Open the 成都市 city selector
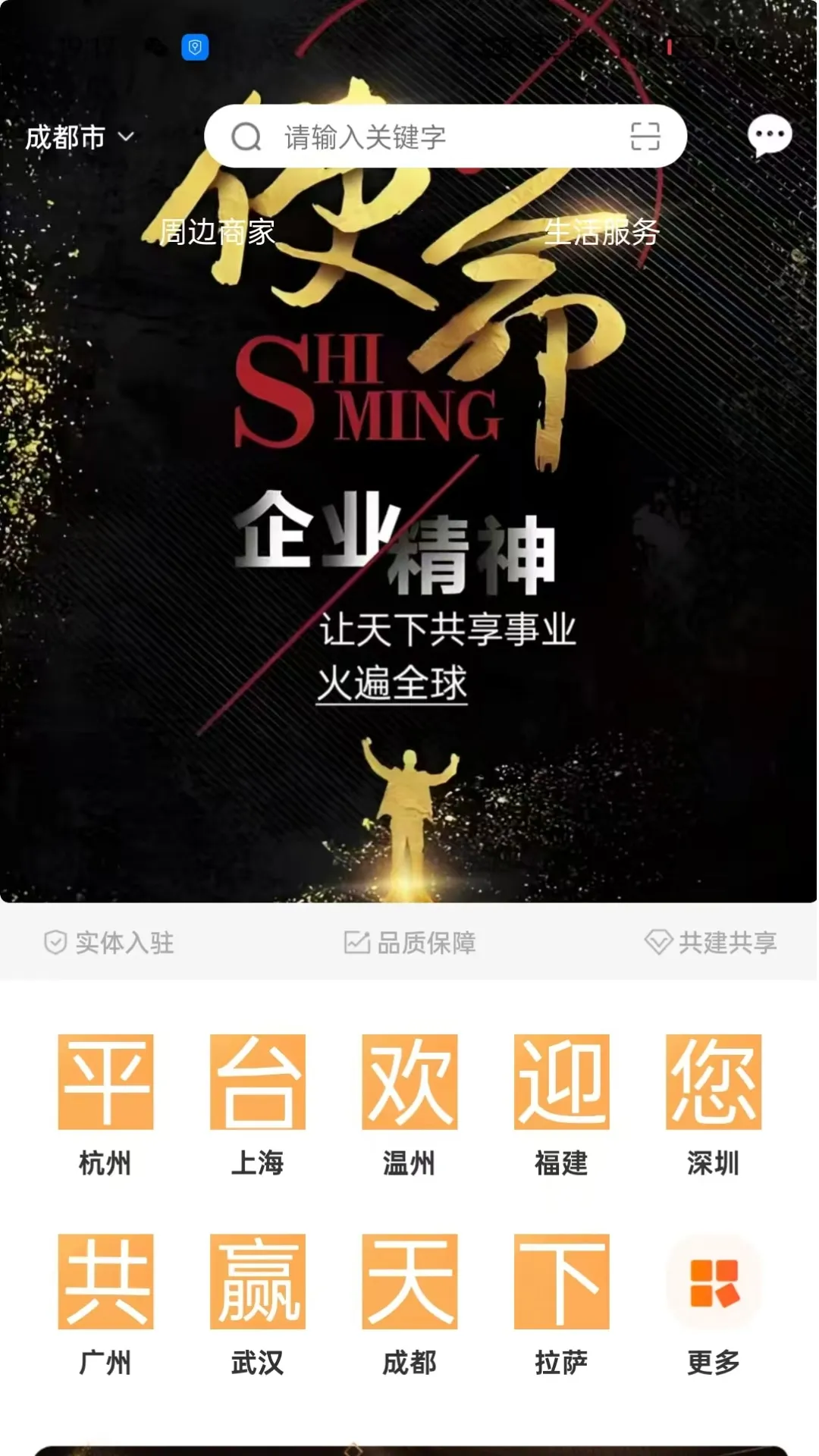The height and width of the screenshot is (1456, 819). click(79, 138)
